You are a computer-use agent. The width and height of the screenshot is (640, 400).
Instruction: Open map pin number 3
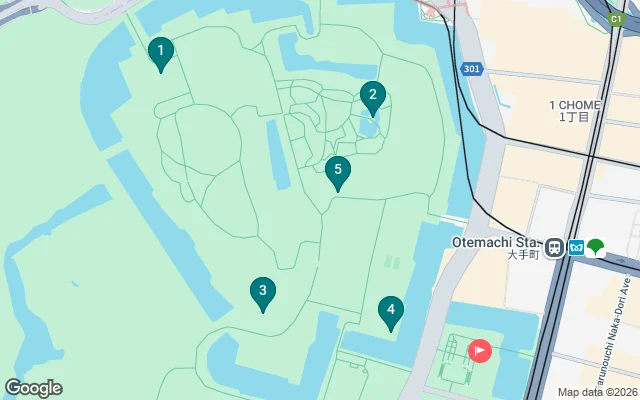click(x=262, y=292)
